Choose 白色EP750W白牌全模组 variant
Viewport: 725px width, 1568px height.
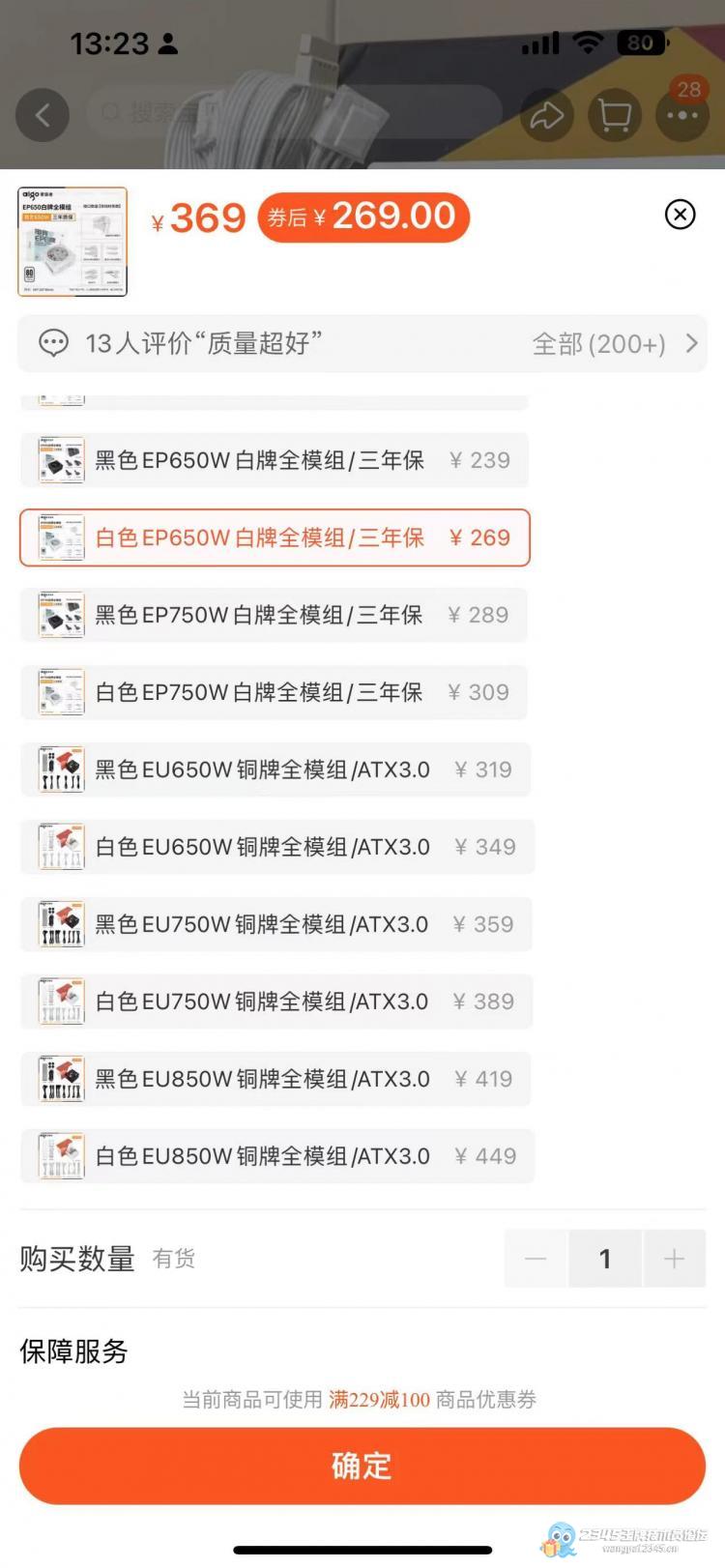click(x=274, y=692)
